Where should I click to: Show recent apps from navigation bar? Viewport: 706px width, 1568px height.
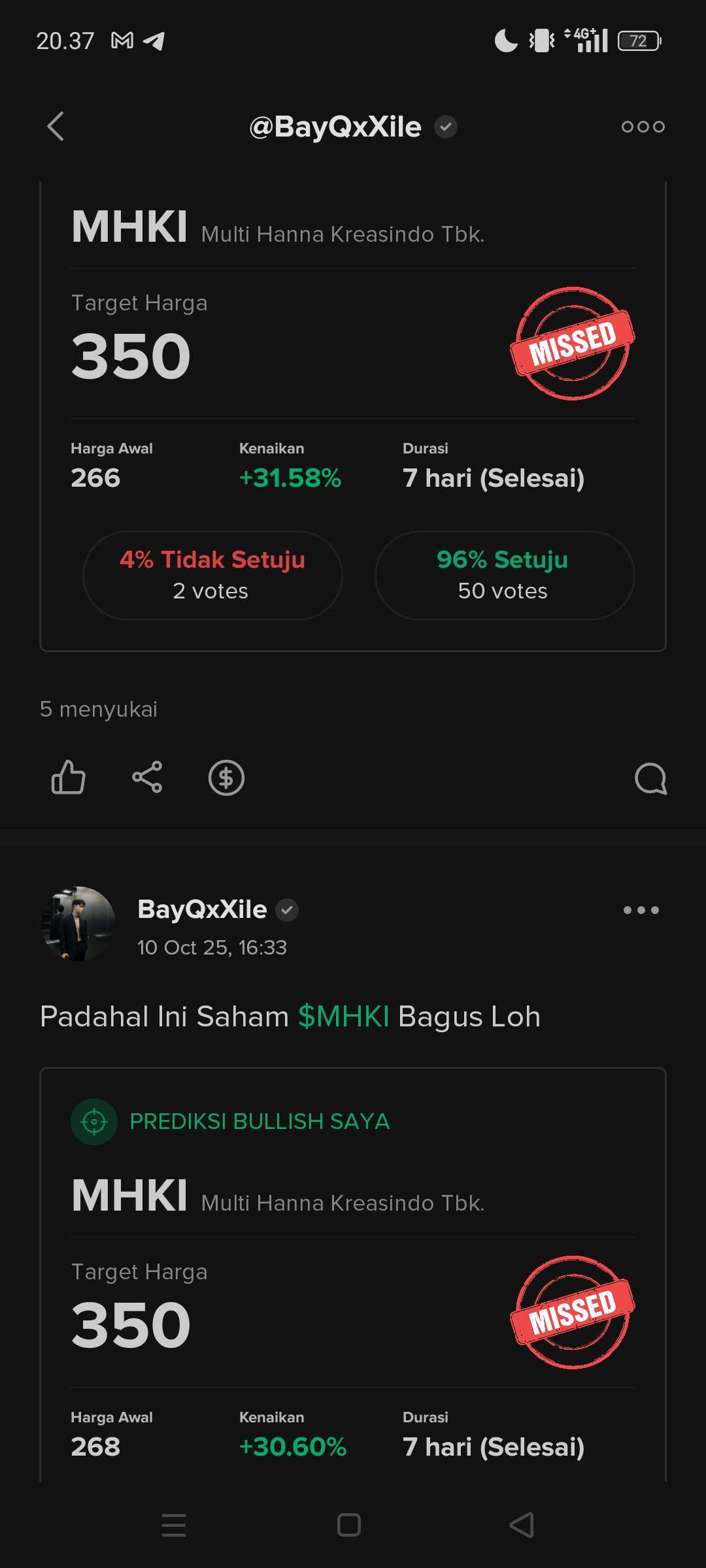click(174, 1526)
